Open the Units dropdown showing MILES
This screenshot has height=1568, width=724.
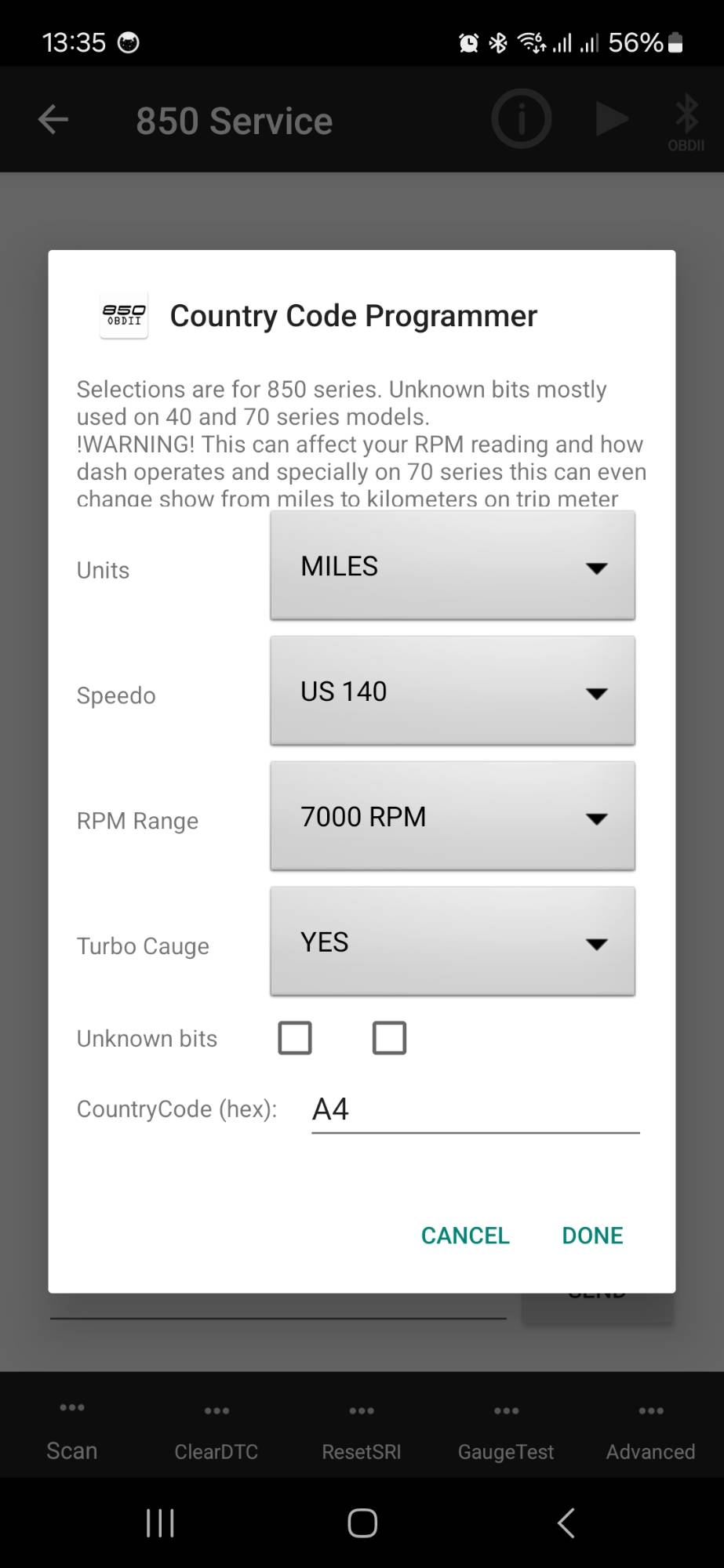coord(453,566)
